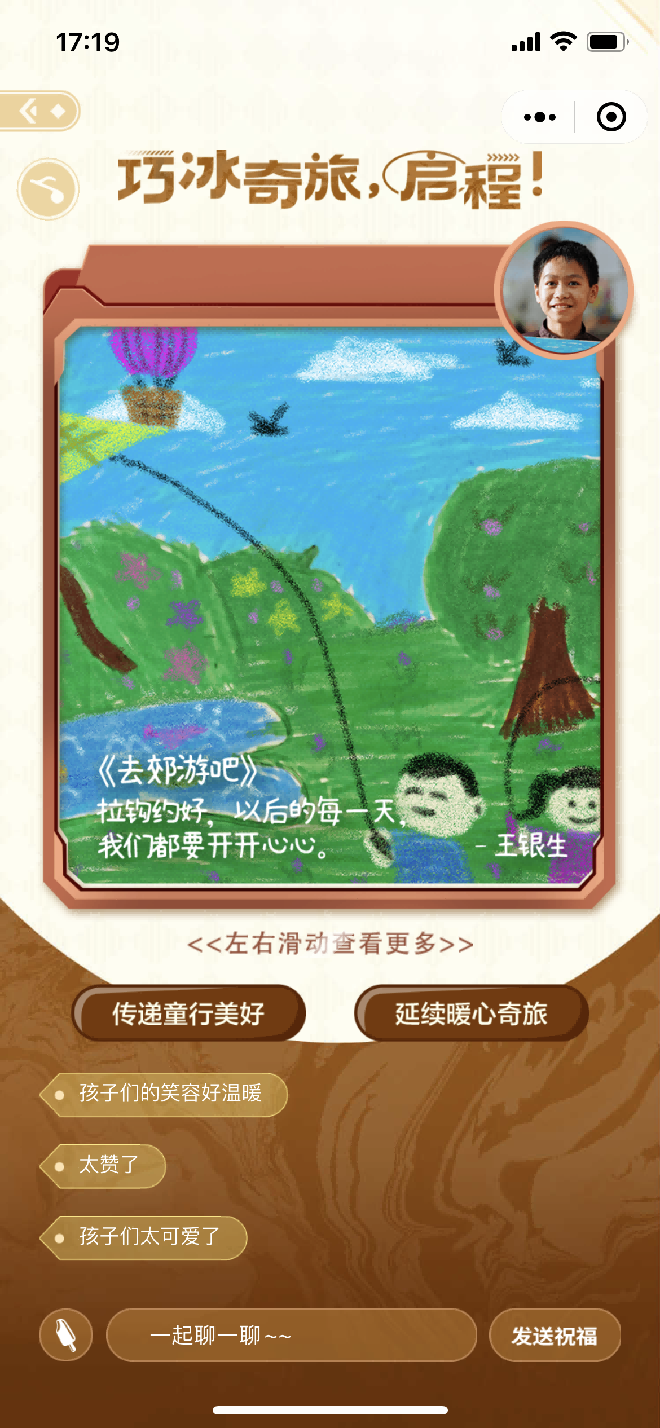Pick the 孩子们太可爱了 quick comment
This screenshot has width=660, height=1428.
[148, 1237]
